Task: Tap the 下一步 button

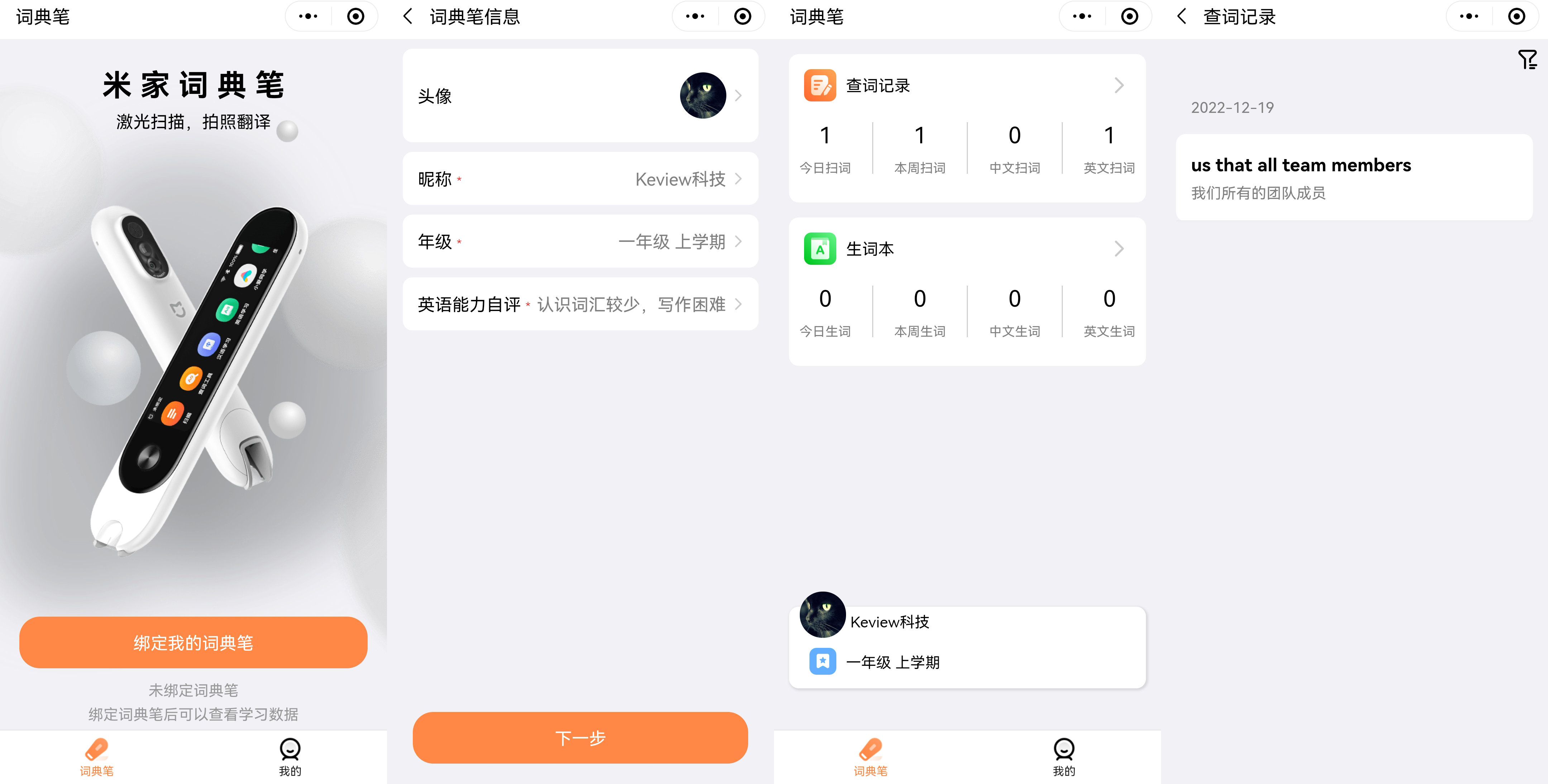Action: [580, 737]
